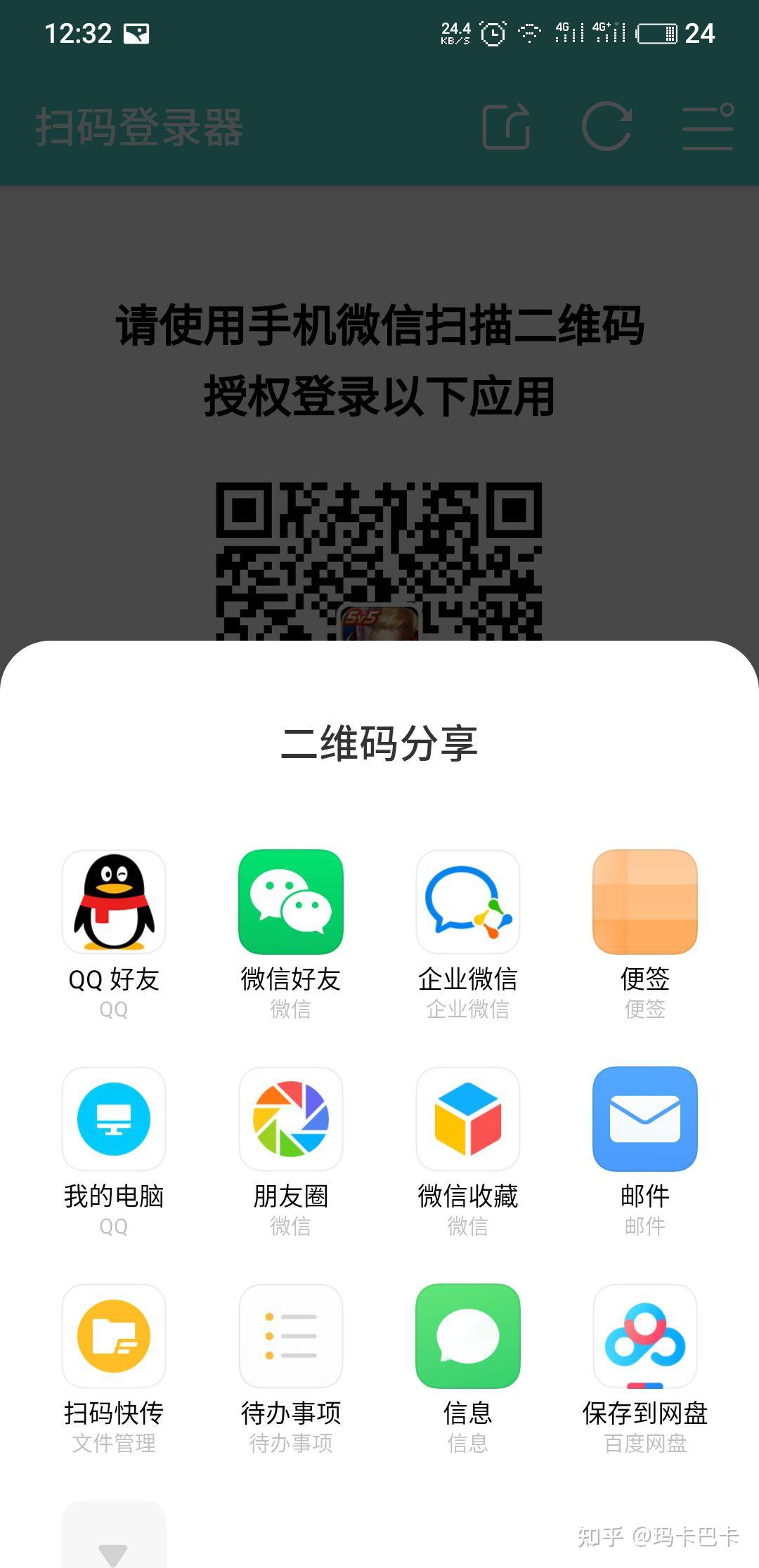Share QR code to QQ 好友
759x1568 pixels.
coord(114,902)
